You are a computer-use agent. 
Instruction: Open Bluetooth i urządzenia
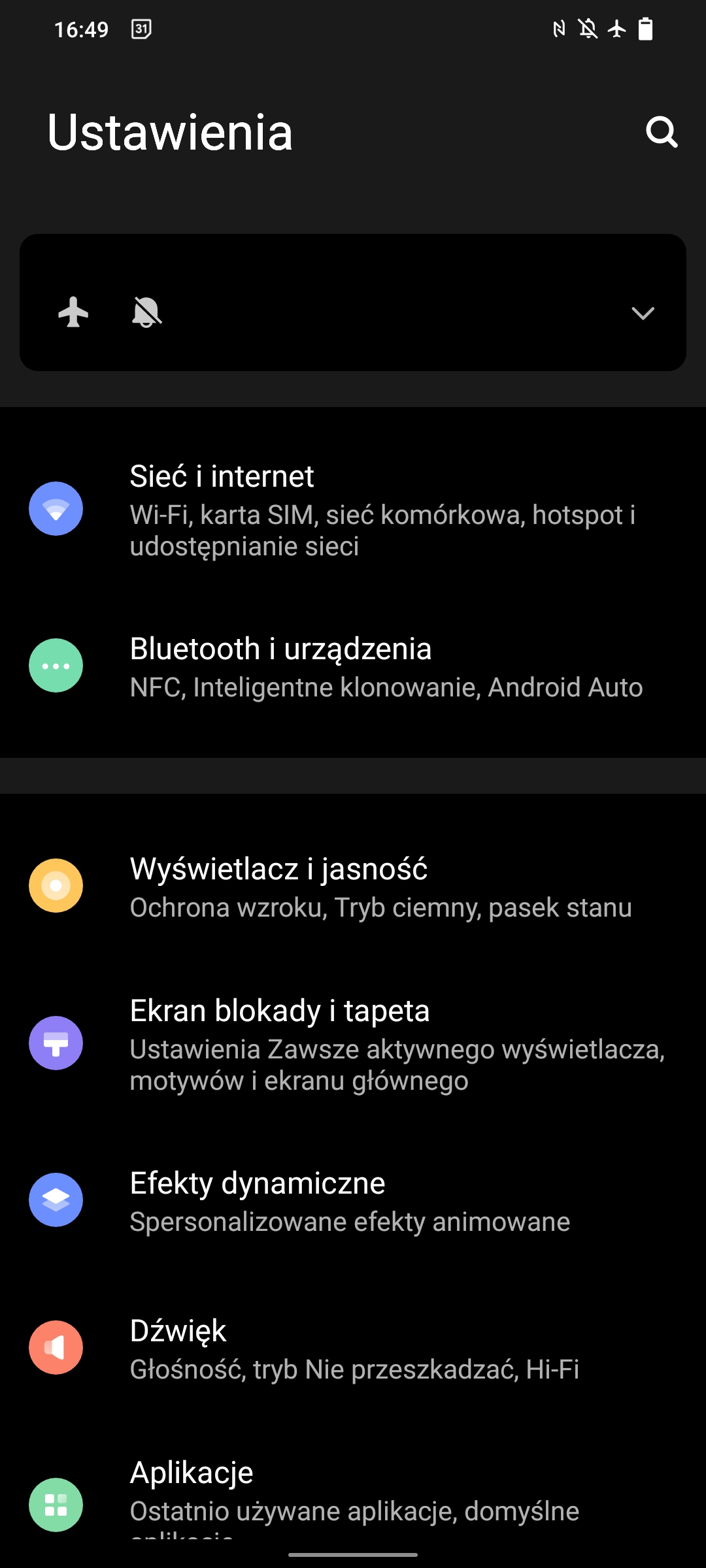click(x=353, y=666)
